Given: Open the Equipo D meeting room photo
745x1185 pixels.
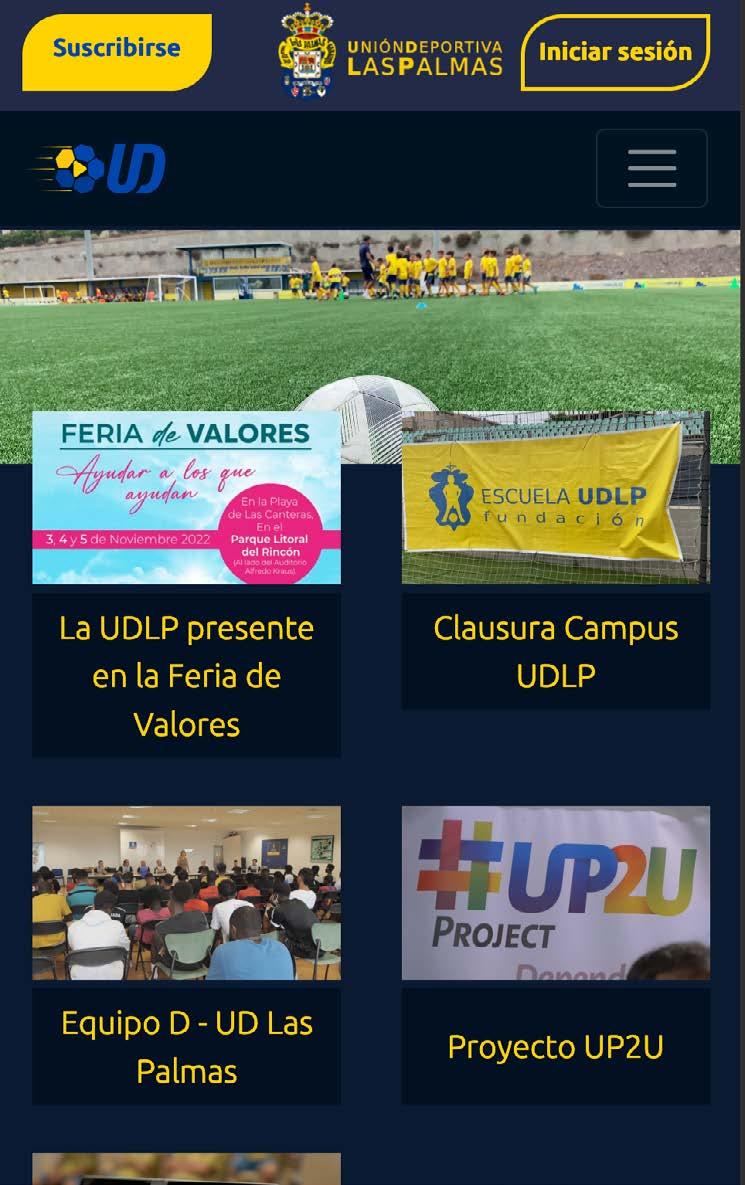Looking at the screenshot, I should [x=186, y=892].
